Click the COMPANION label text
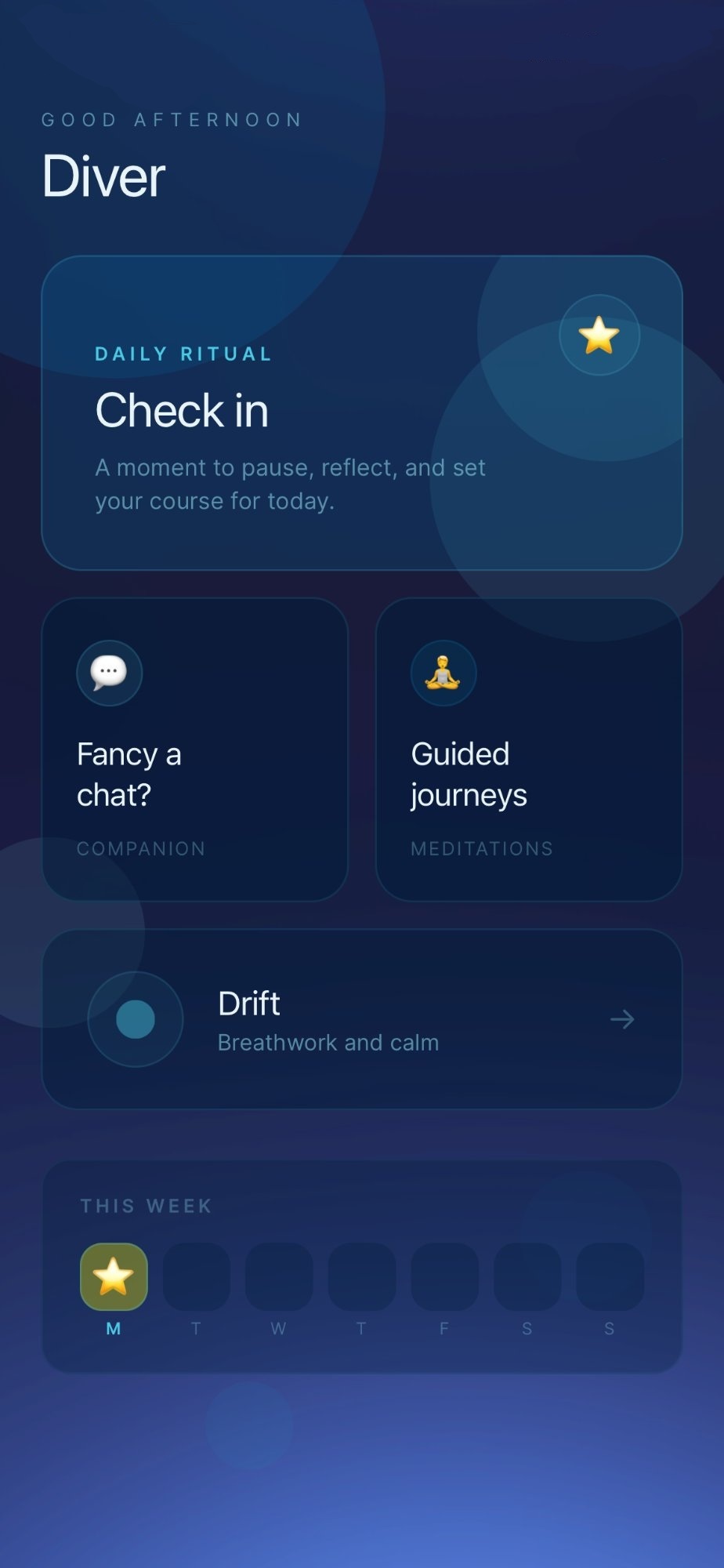 140,848
